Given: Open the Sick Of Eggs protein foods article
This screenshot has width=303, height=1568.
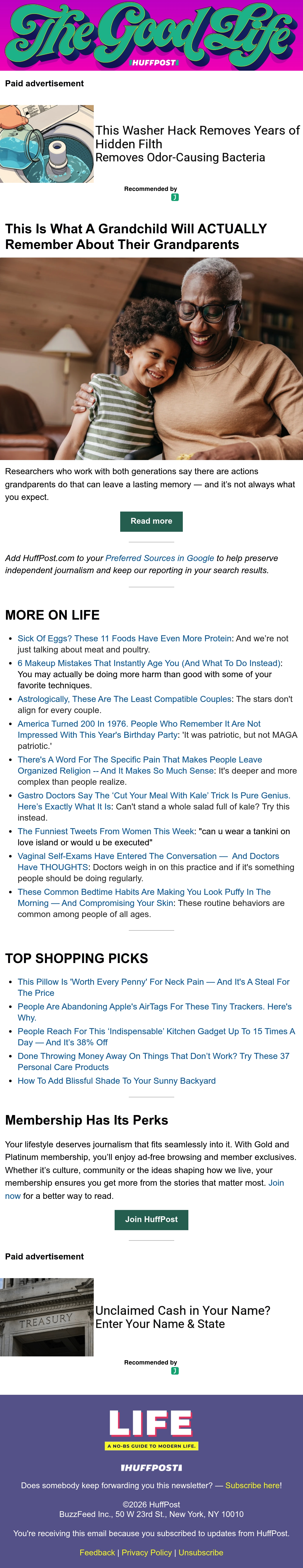Looking at the screenshot, I should pyautogui.click(x=125, y=639).
